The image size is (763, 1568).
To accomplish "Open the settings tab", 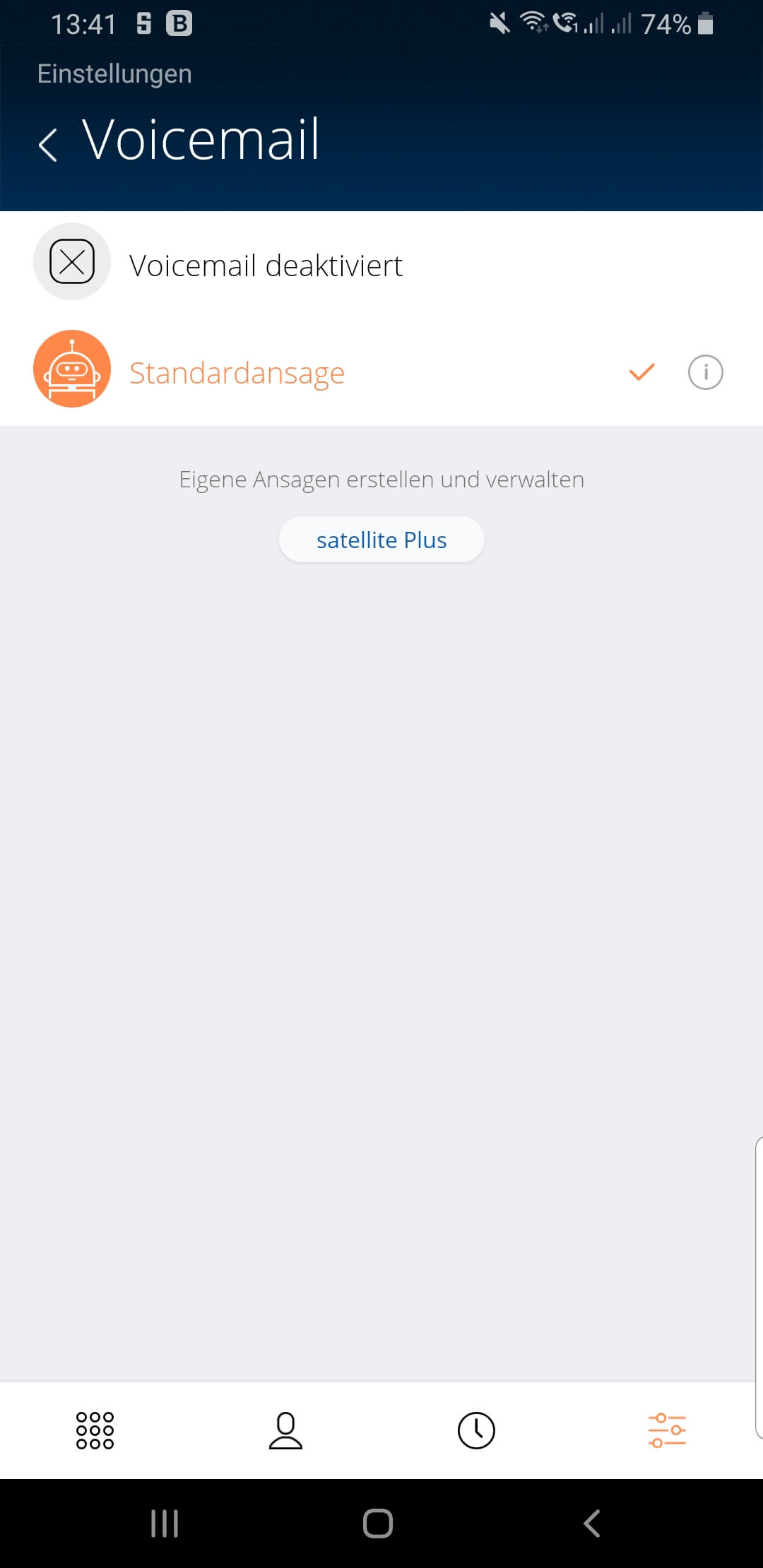I will (667, 1430).
